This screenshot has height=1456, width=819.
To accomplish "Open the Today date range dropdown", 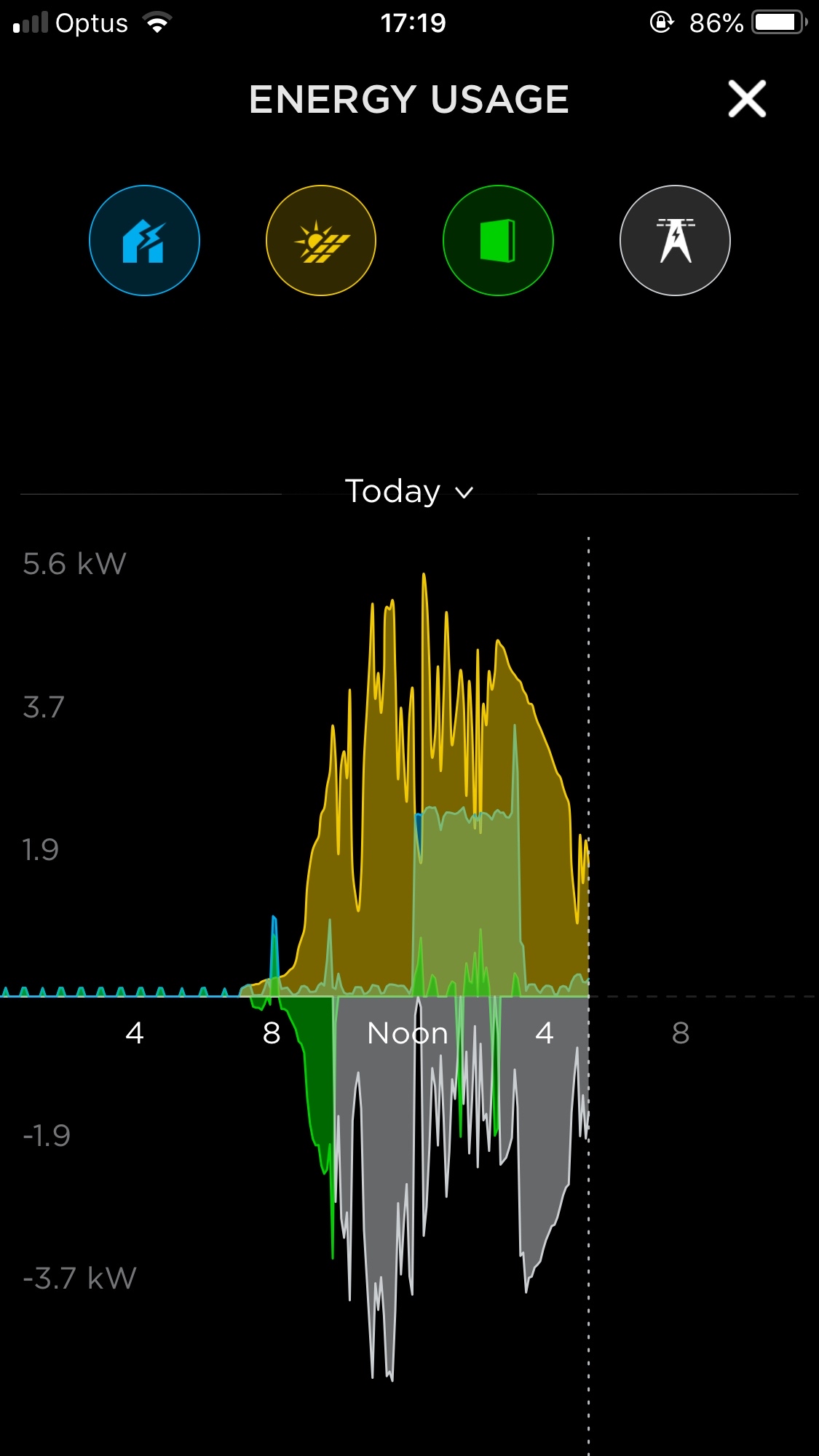I will click(x=409, y=492).
